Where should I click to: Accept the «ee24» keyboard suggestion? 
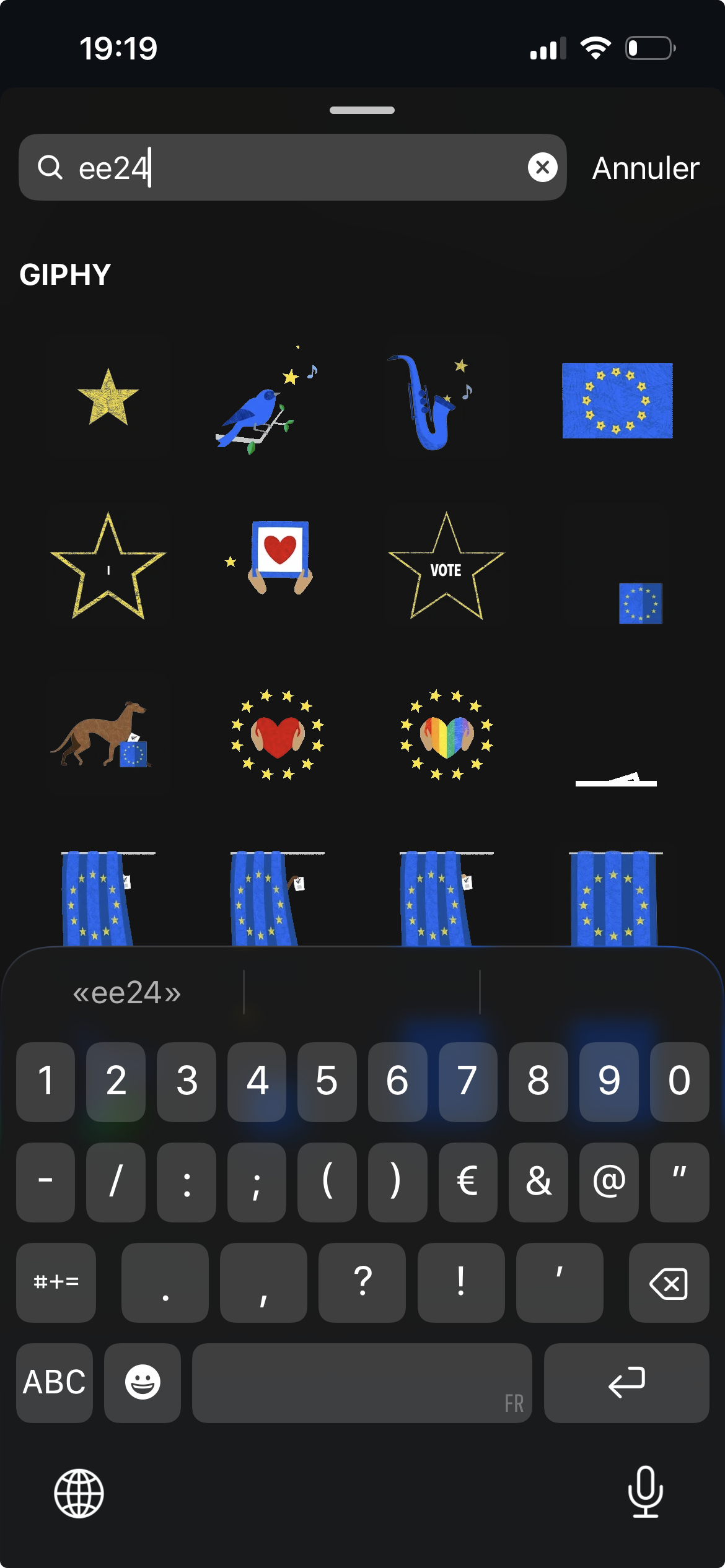(127, 993)
